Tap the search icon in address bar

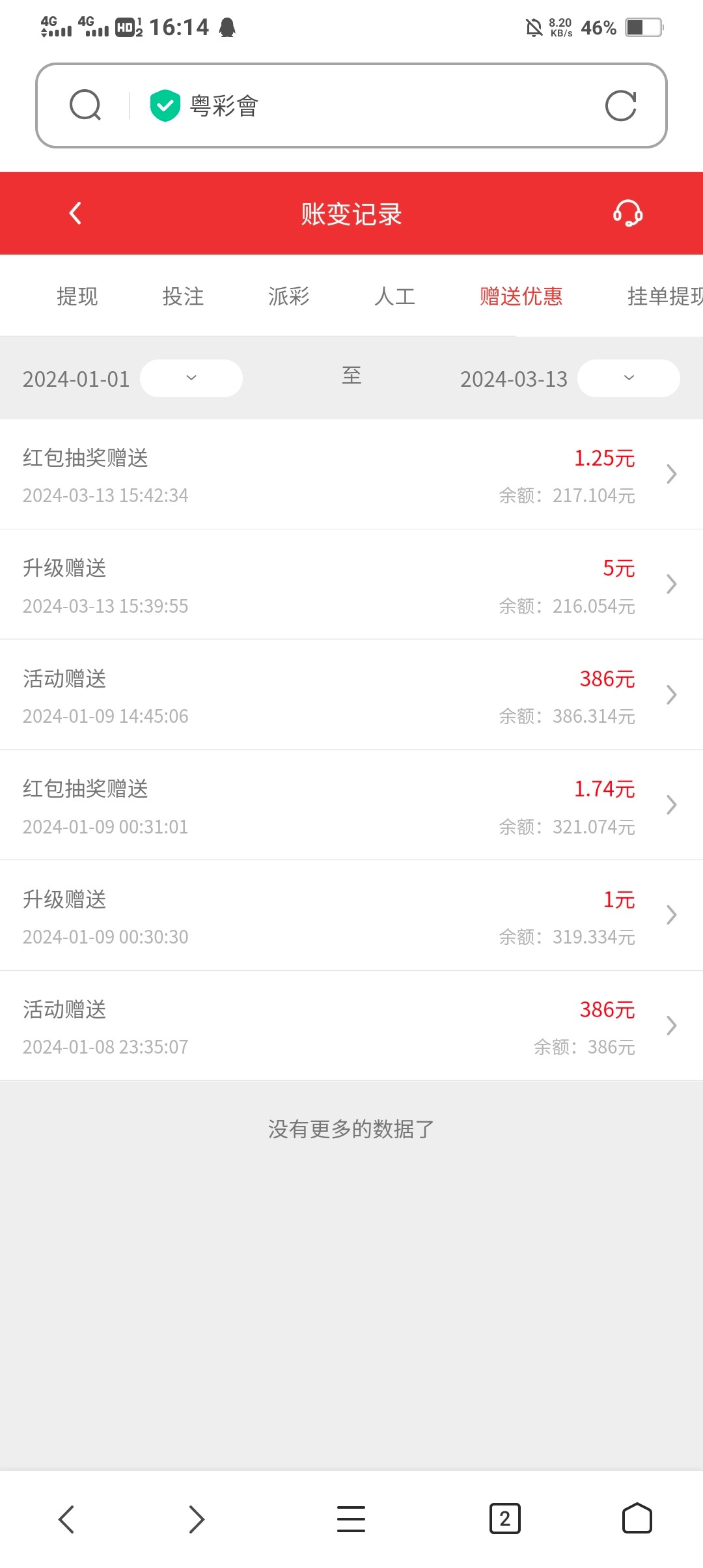tap(85, 105)
